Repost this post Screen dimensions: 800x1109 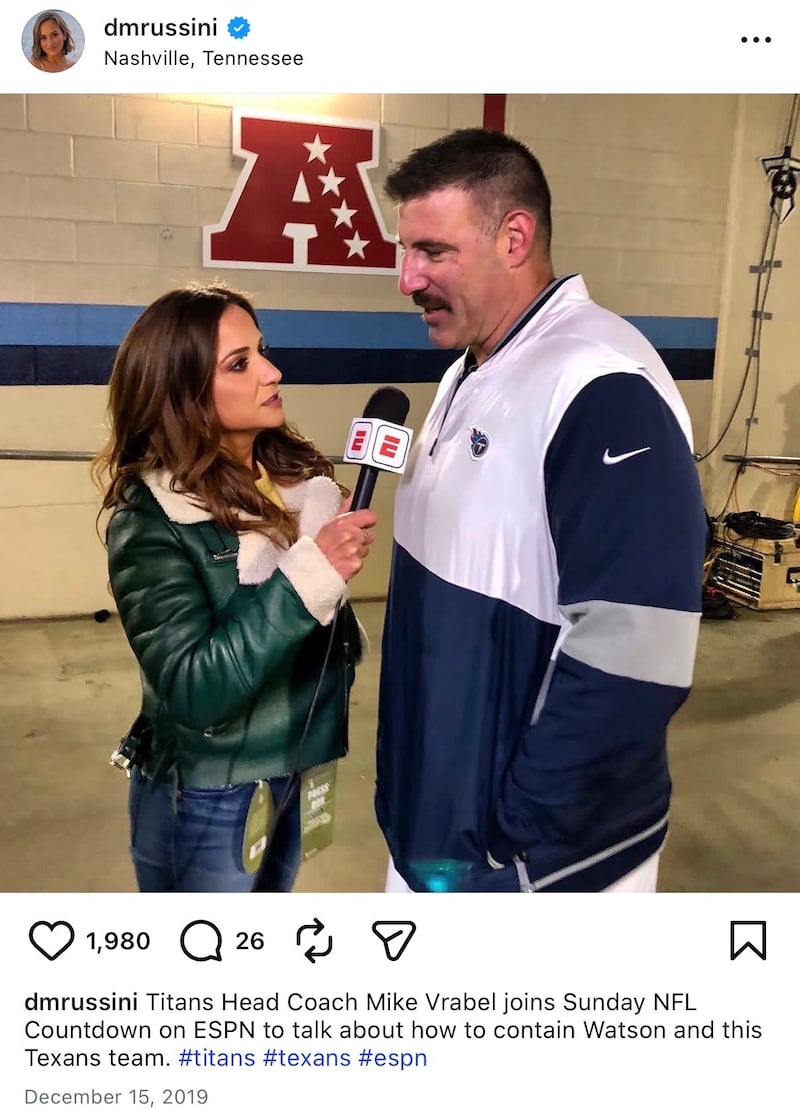coord(314,941)
